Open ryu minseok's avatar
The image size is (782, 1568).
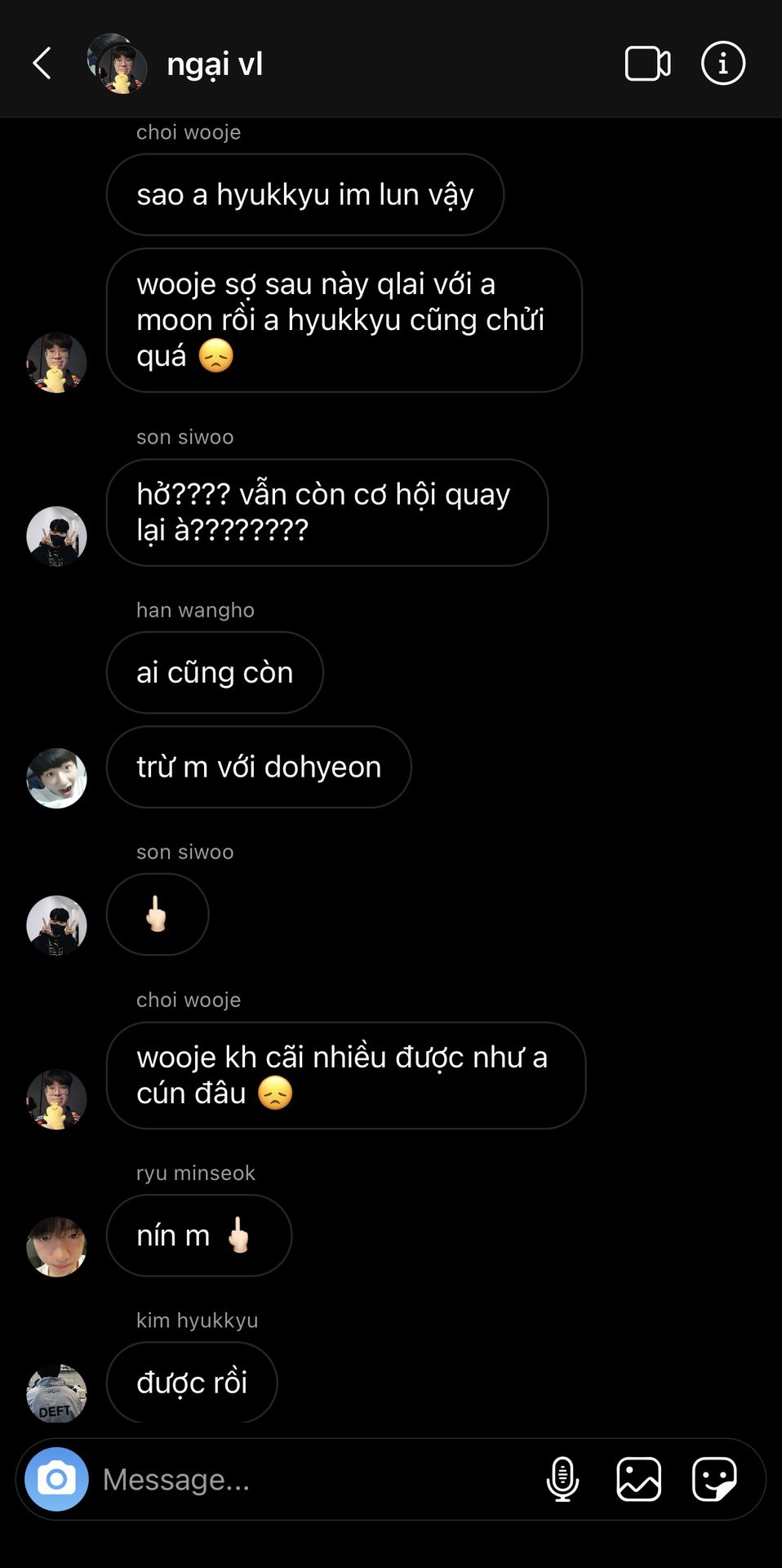pyautogui.click(x=56, y=1246)
